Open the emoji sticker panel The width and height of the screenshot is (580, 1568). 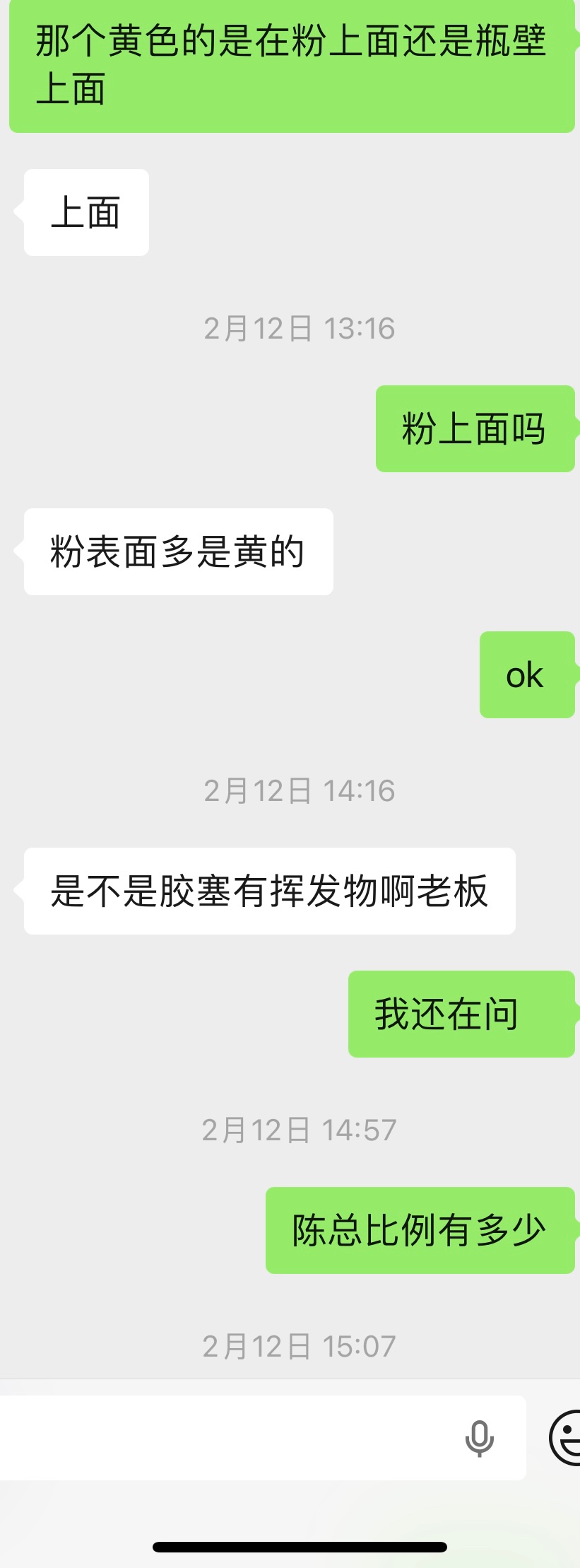(567, 1438)
